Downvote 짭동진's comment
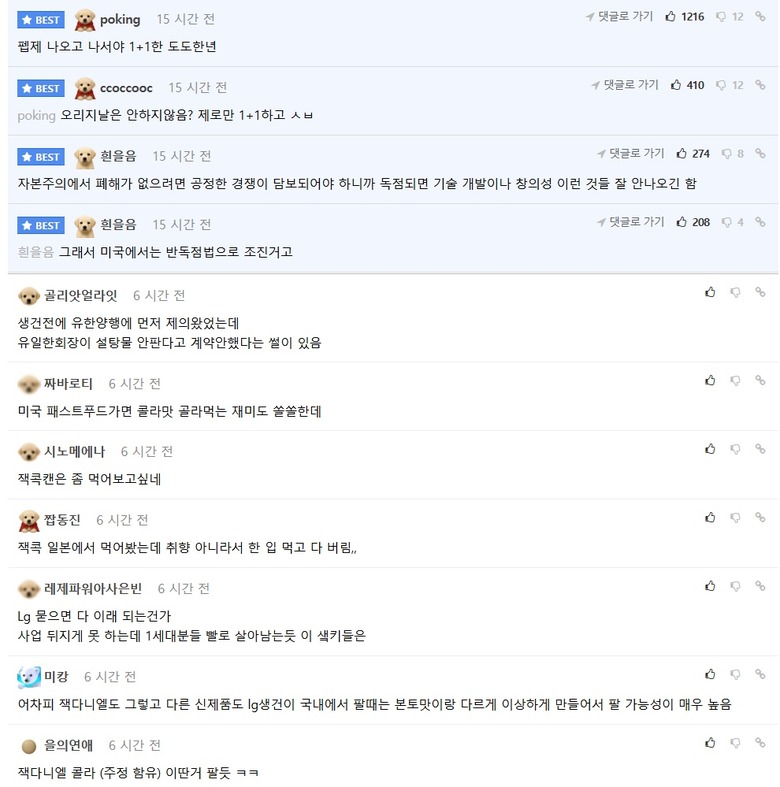 (735, 518)
